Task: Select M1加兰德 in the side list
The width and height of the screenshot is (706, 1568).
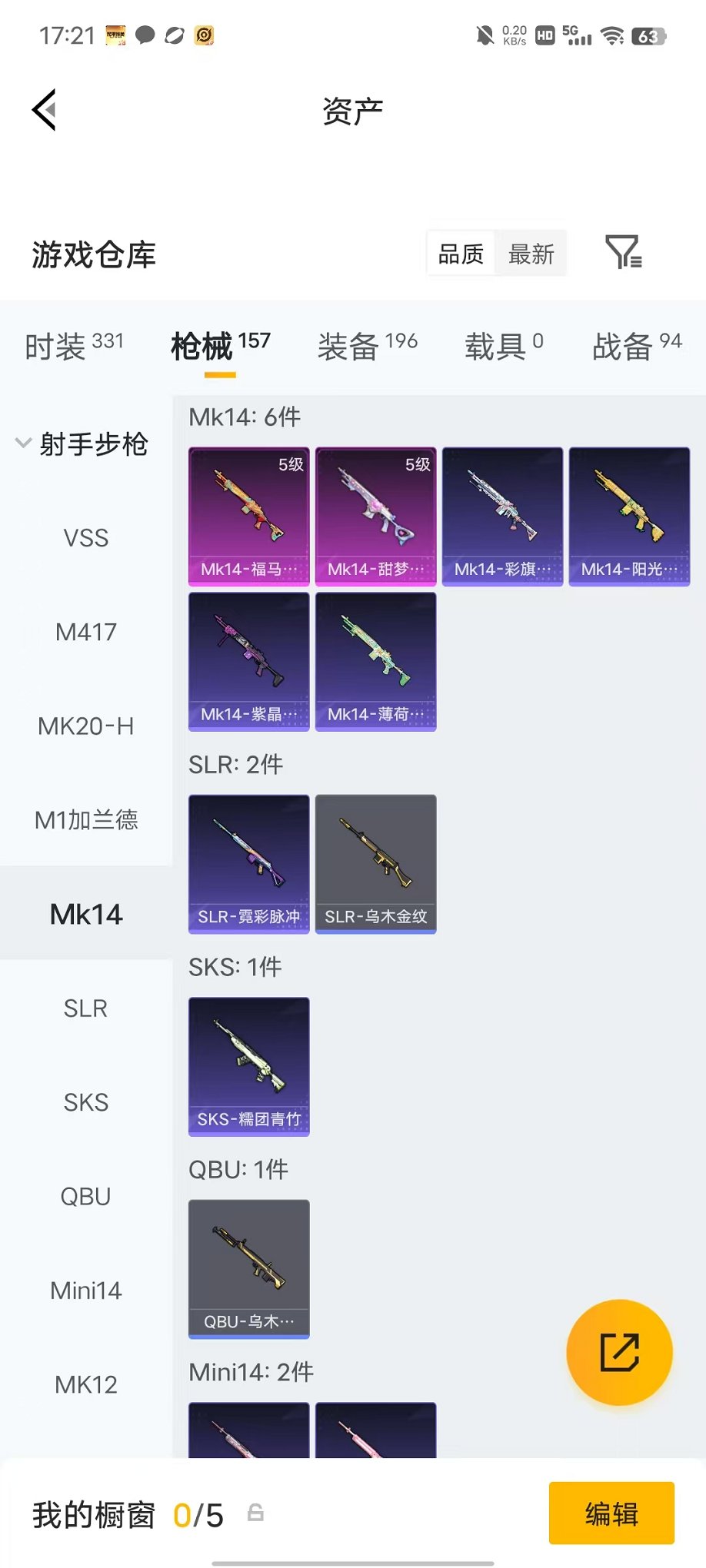Action: pyautogui.click(x=86, y=819)
